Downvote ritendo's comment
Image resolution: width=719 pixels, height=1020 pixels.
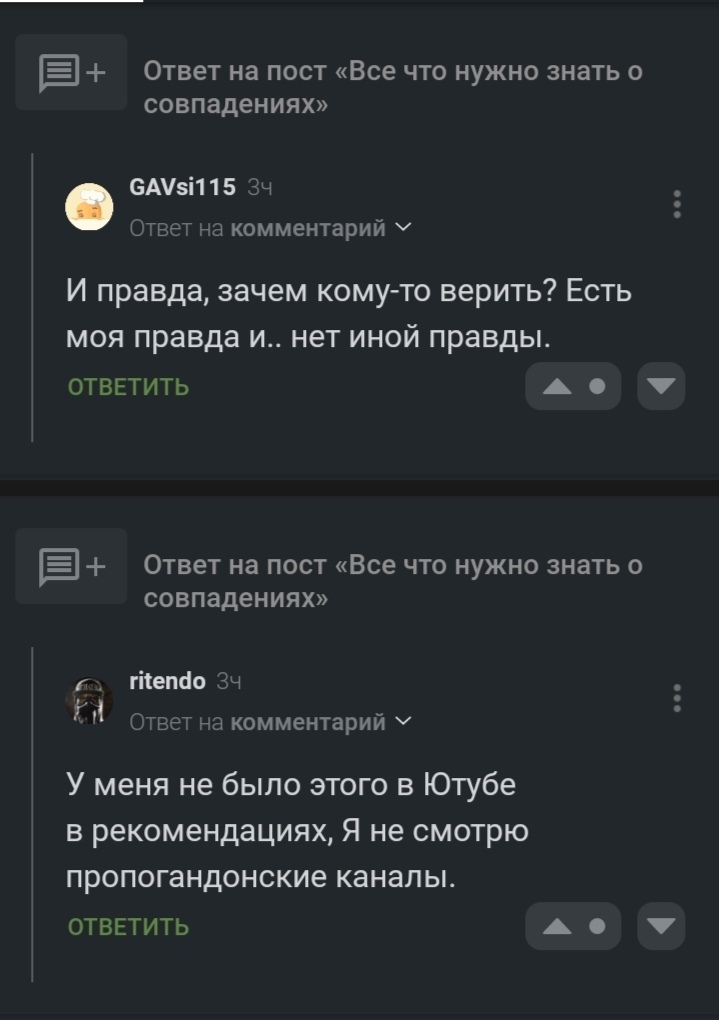[661, 926]
